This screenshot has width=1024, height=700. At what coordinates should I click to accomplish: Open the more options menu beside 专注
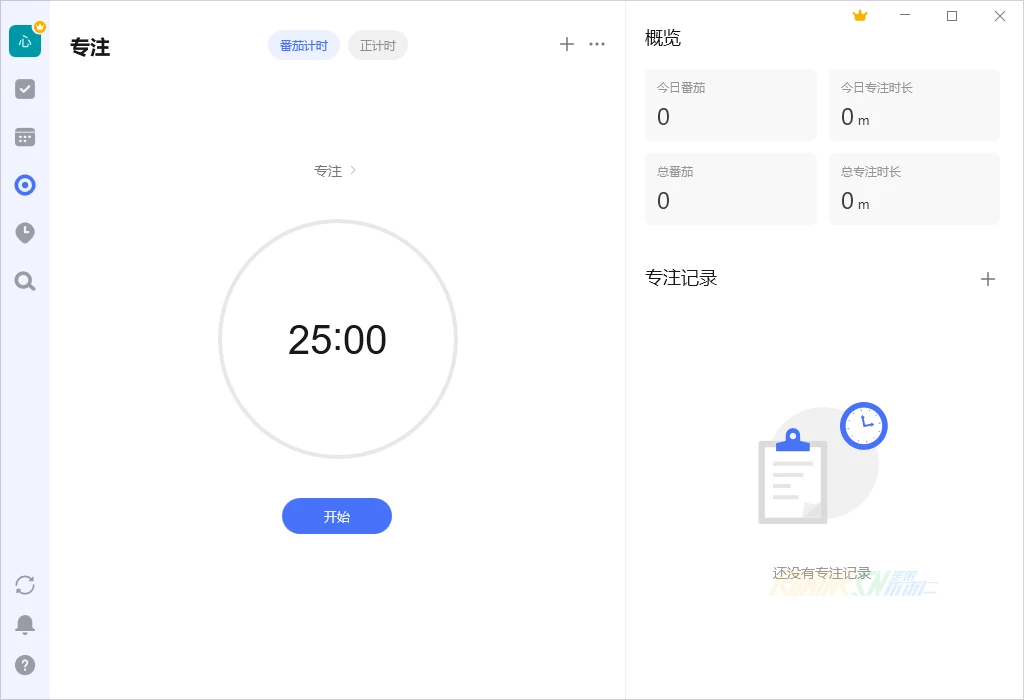point(597,44)
